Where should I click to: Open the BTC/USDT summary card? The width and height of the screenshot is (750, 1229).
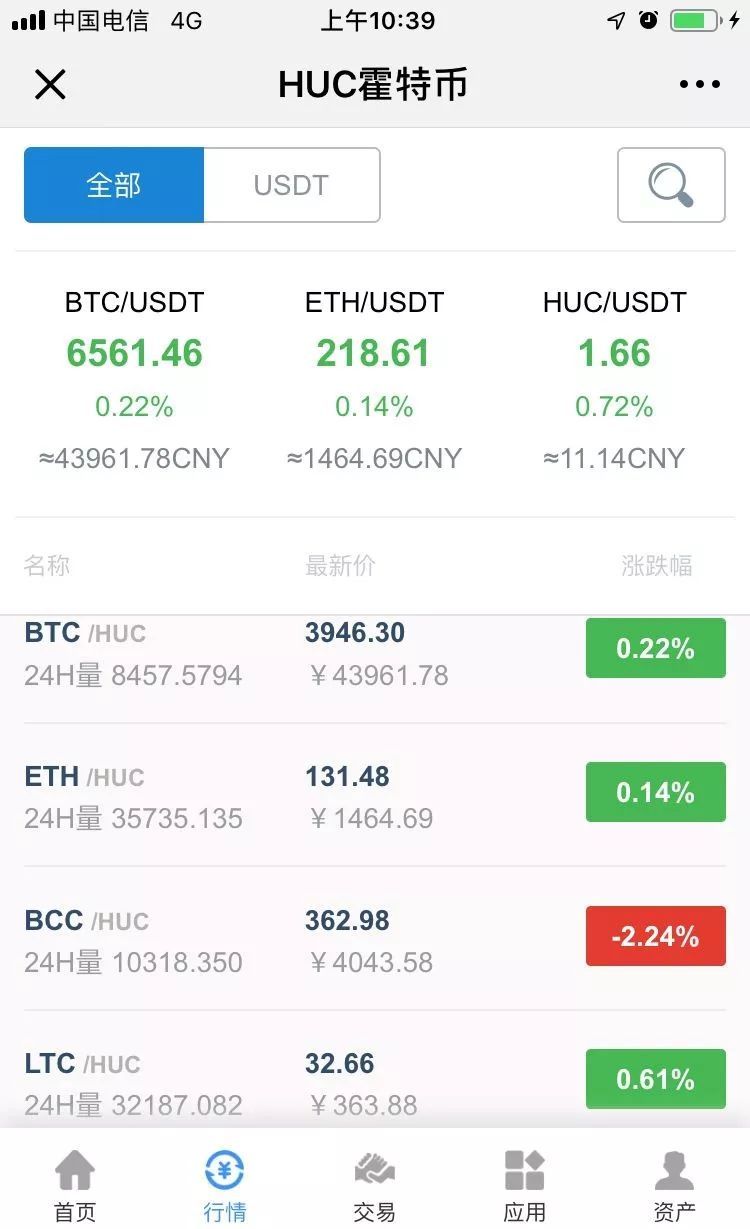(135, 380)
